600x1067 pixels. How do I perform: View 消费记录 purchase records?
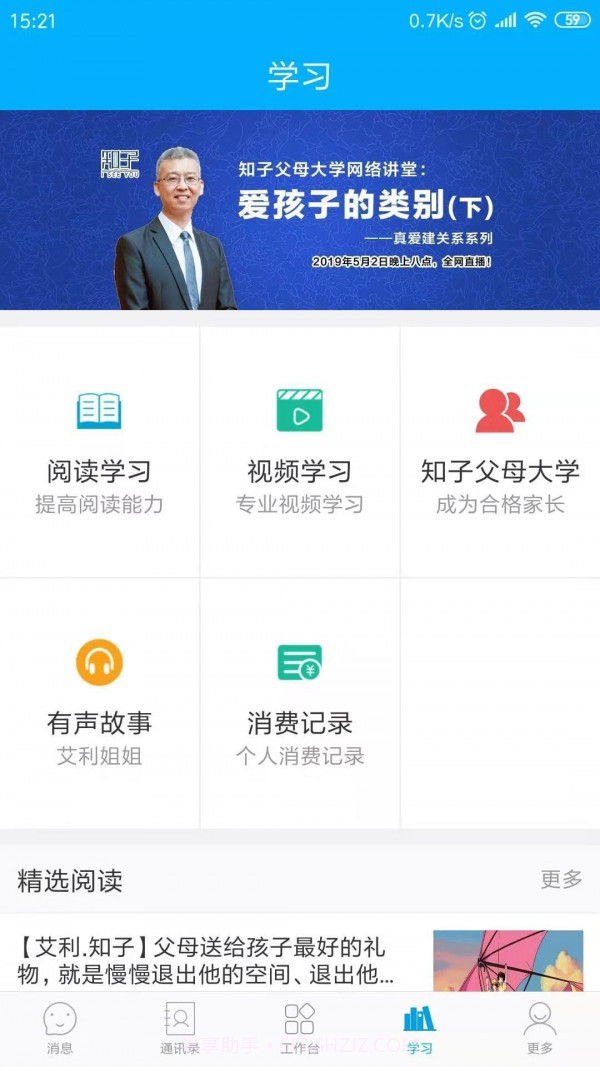[x=299, y=703]
